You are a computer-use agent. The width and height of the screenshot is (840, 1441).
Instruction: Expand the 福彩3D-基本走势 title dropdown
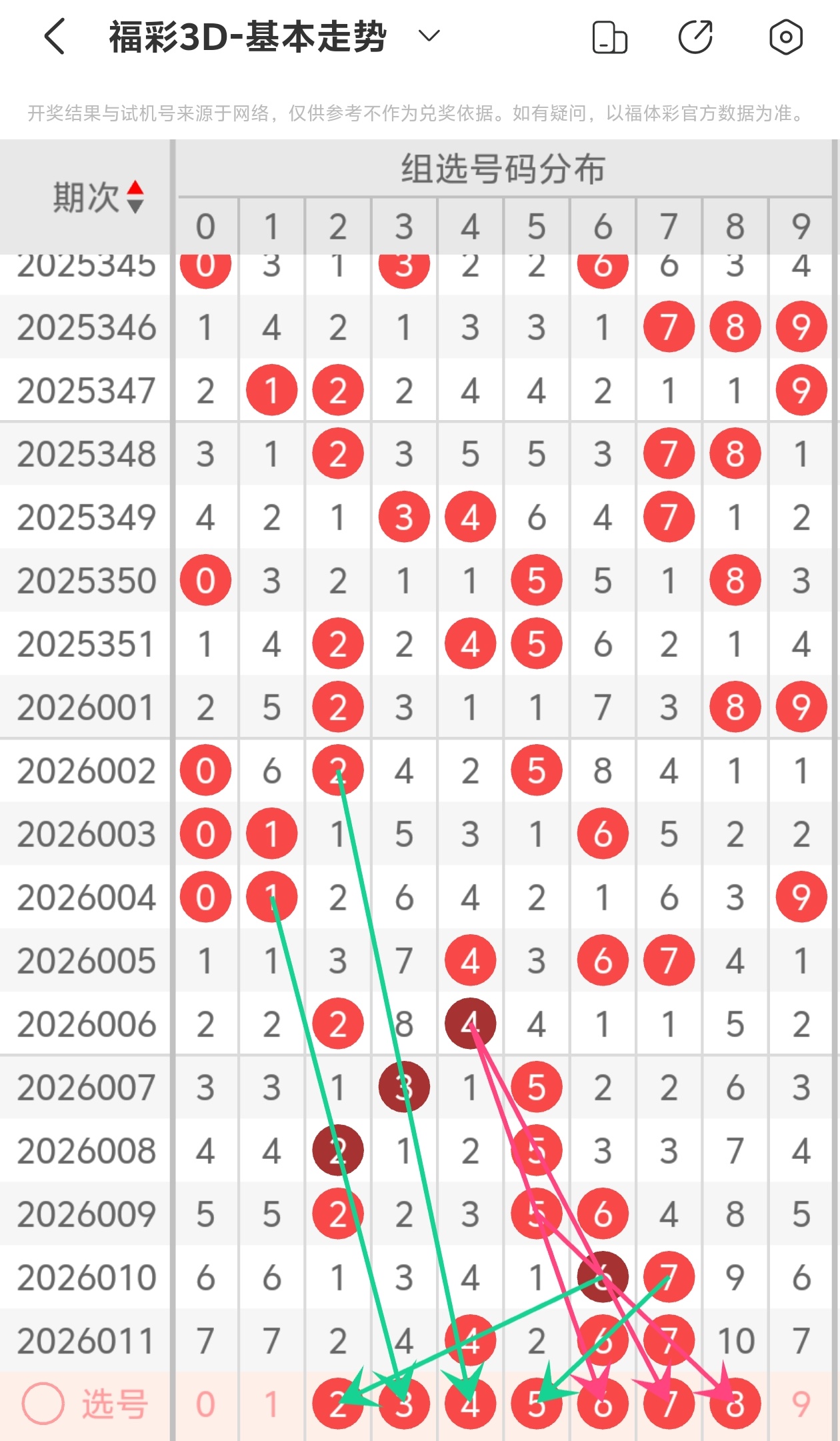[429, 35]
